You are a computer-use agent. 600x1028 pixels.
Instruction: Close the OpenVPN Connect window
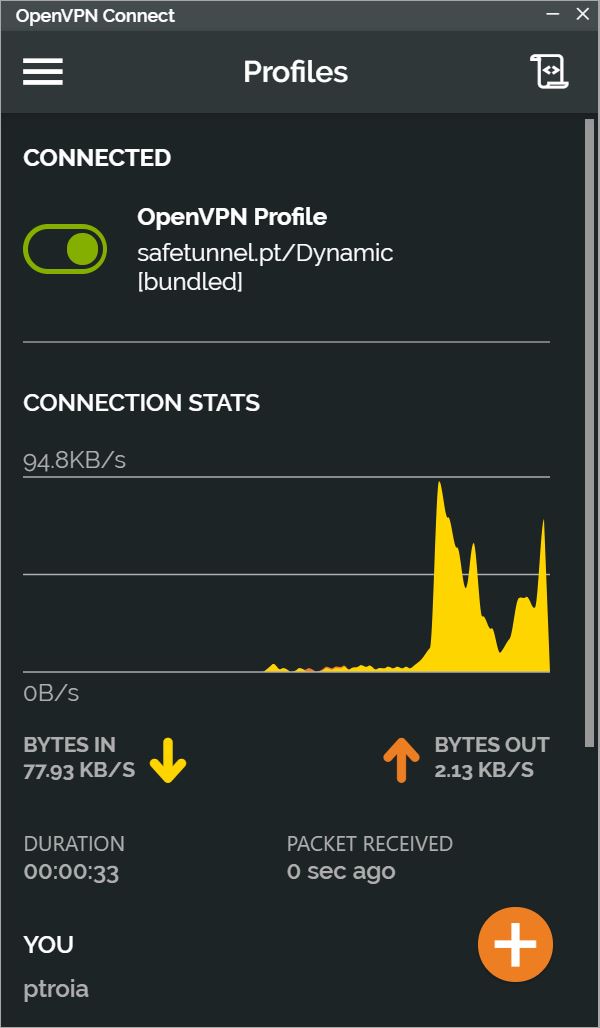point(582,14)
